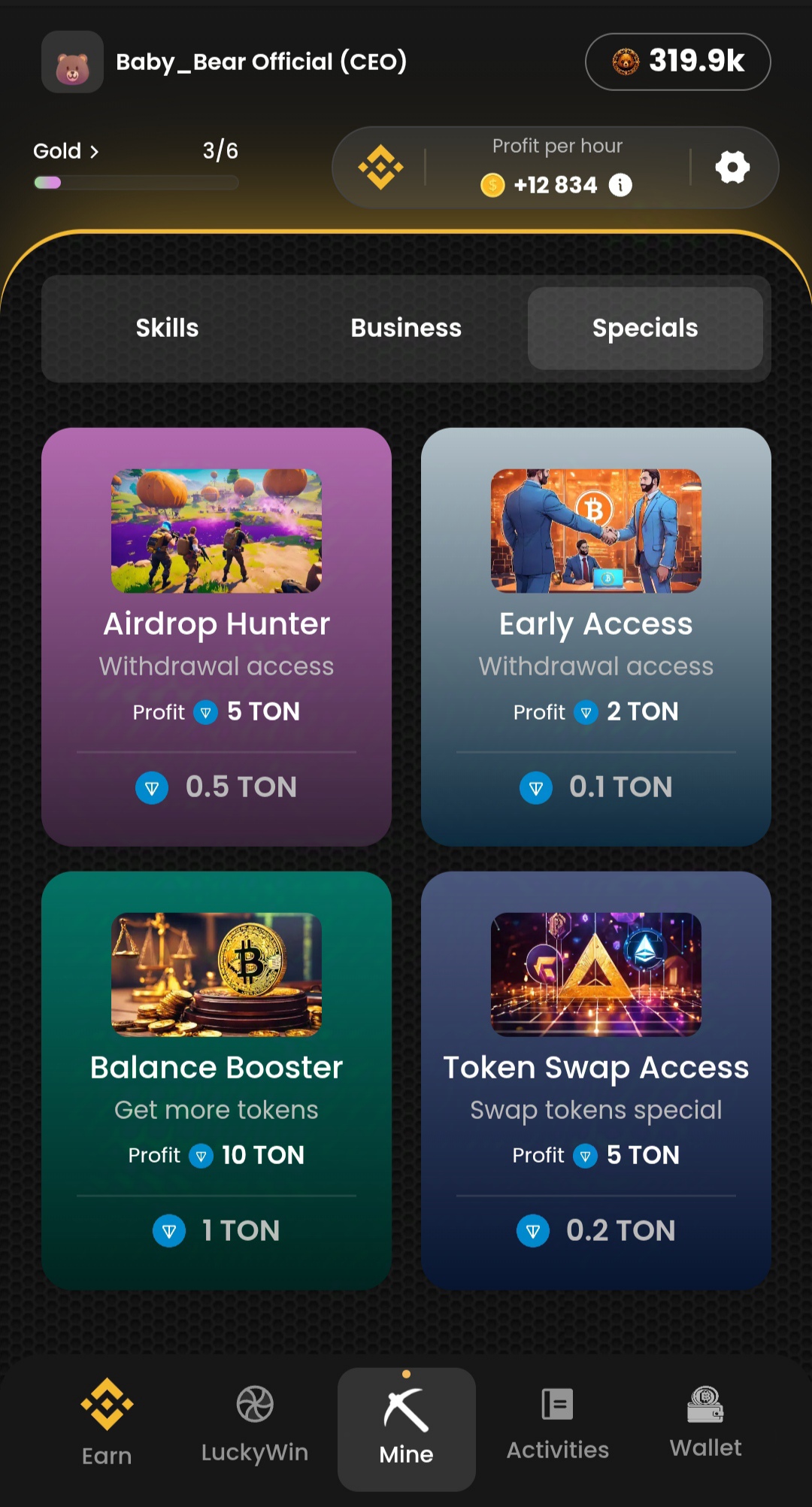Tap the TON icon on Airdrop Hunter price
Viewport: 812px width, 1507px height.
[x=153, y=788]
